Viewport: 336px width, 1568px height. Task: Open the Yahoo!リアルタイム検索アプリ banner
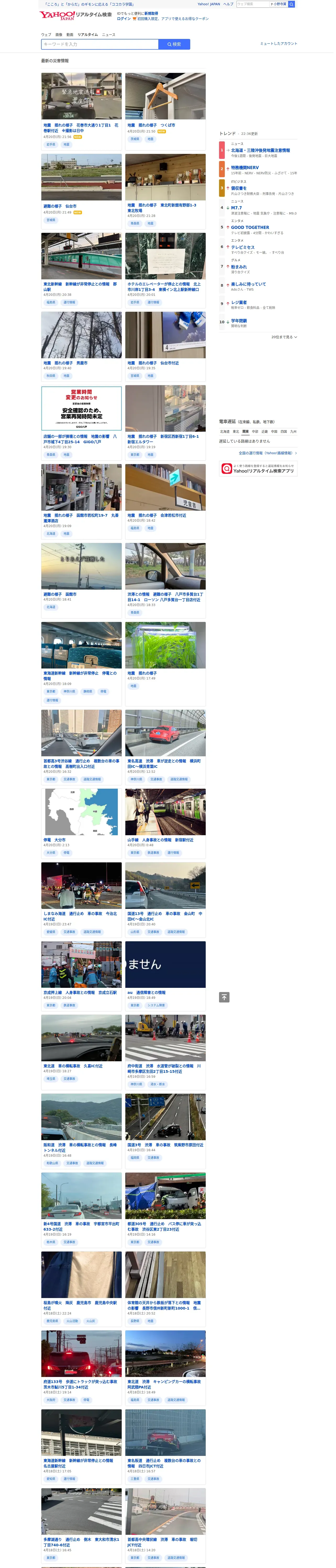pyautogui.click(x=259, y=469)
